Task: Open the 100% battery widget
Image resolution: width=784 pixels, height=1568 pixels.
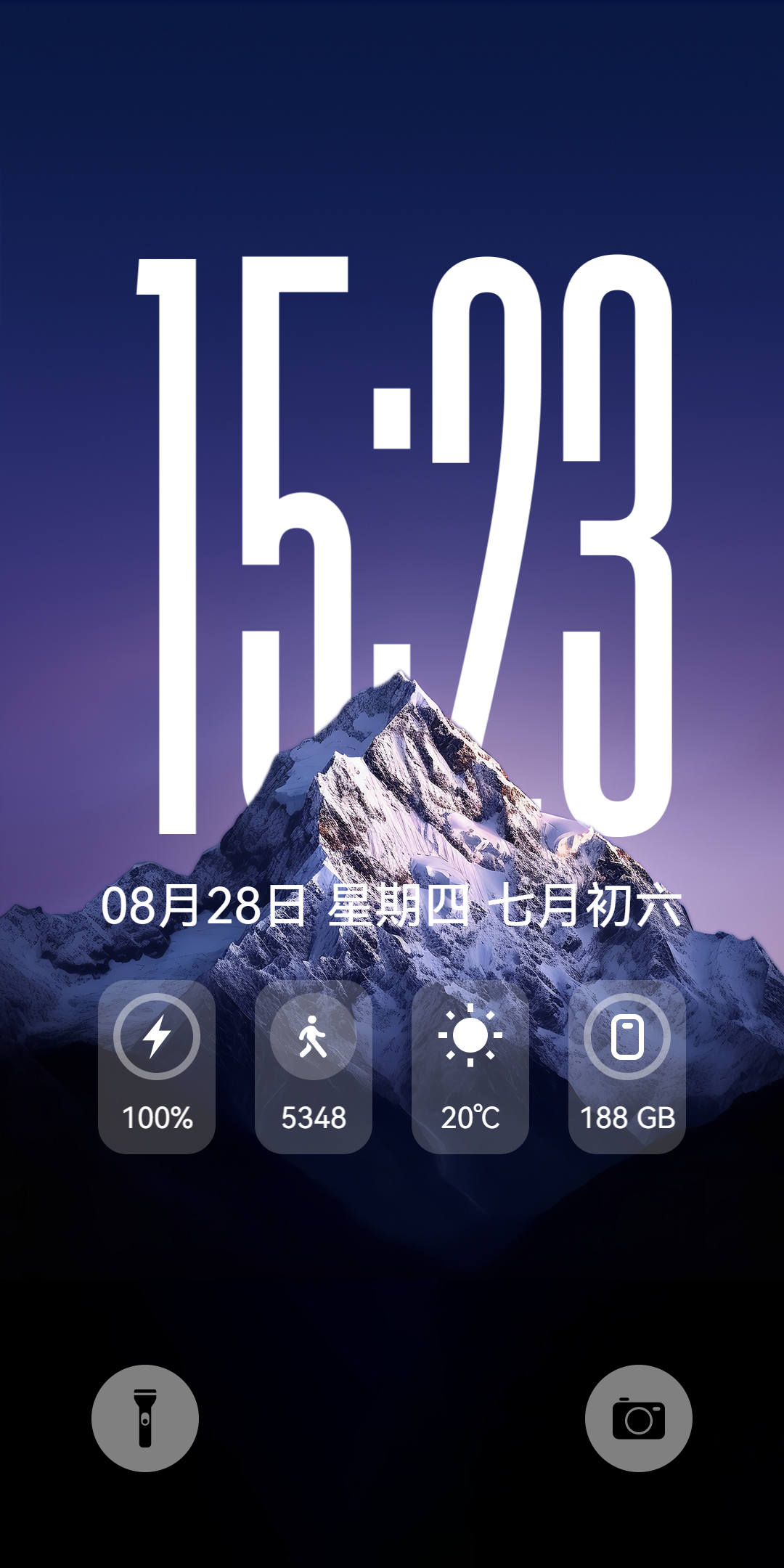Action: point(157,1066)
